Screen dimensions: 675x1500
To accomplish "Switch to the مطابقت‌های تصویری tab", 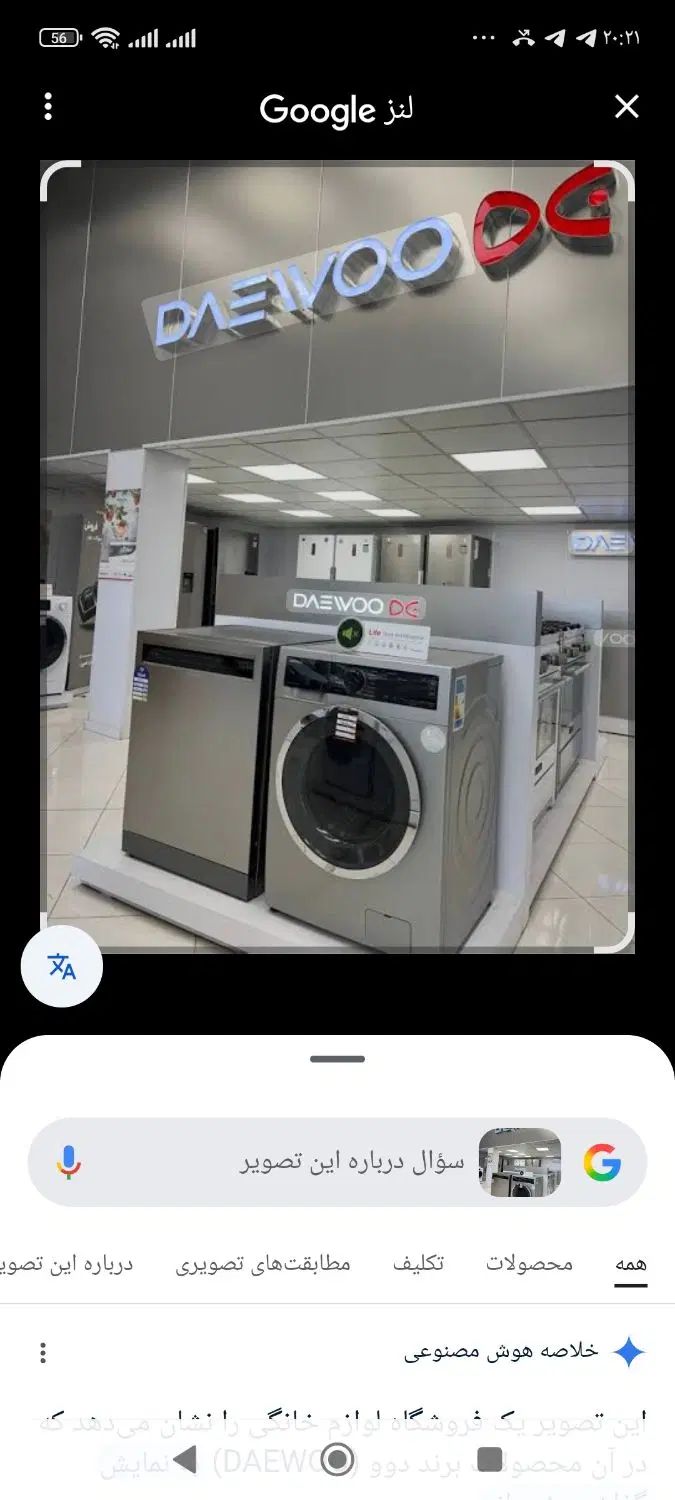I will click(263, 1264).
